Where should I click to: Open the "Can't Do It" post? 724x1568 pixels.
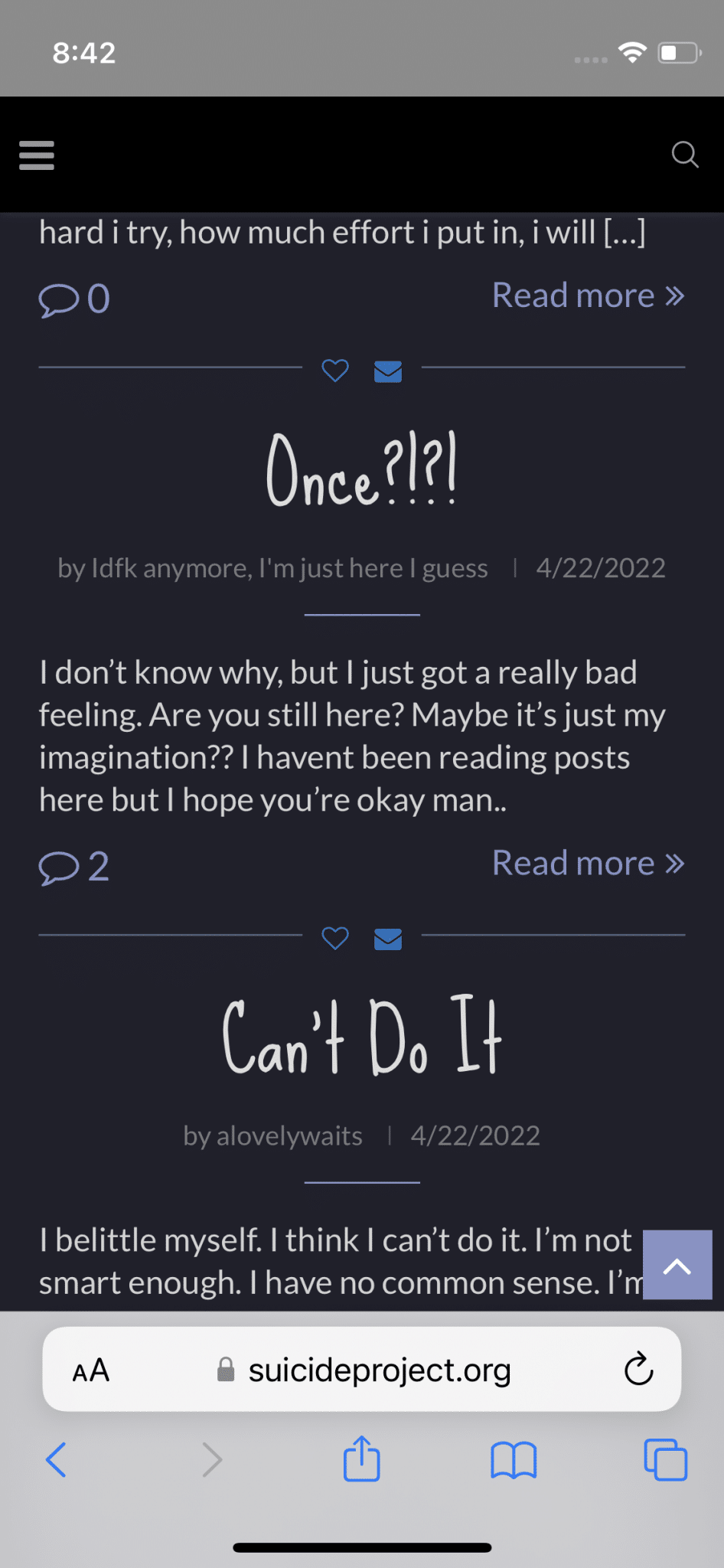361,1036
